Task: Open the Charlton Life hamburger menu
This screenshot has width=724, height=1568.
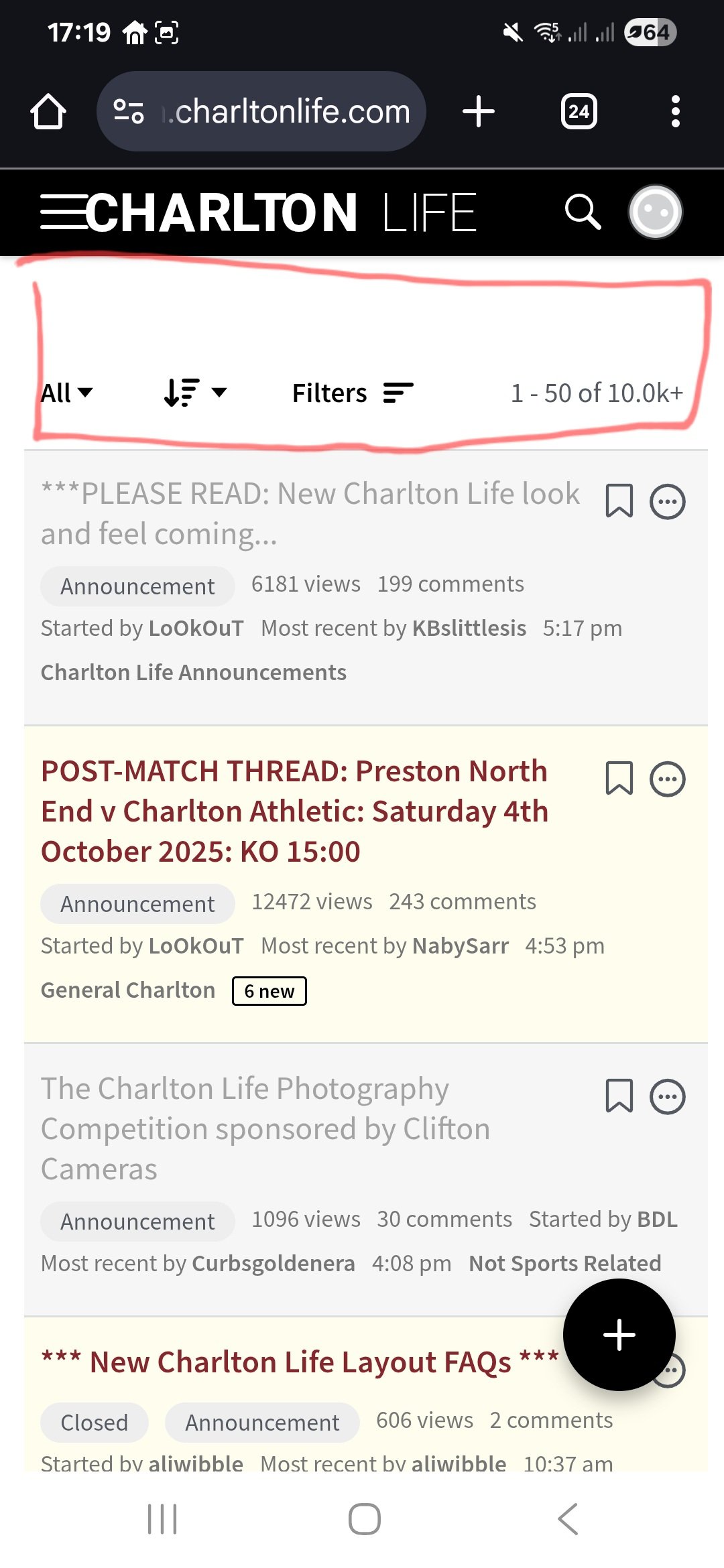Action: click(x=63, y=212)
